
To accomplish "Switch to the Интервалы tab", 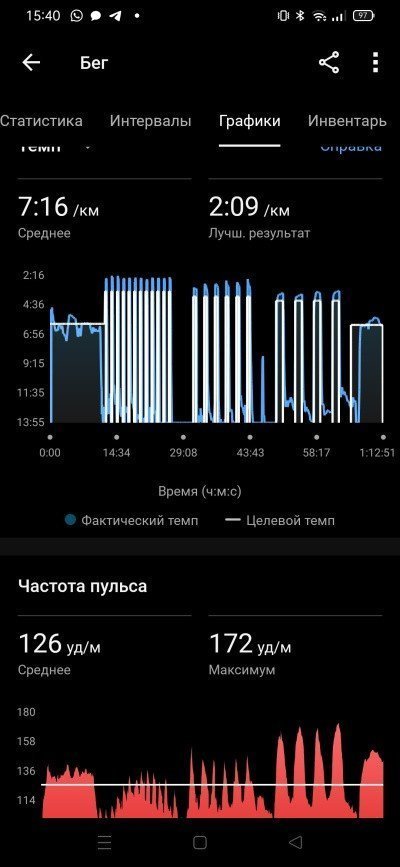I will click(150, 121).
